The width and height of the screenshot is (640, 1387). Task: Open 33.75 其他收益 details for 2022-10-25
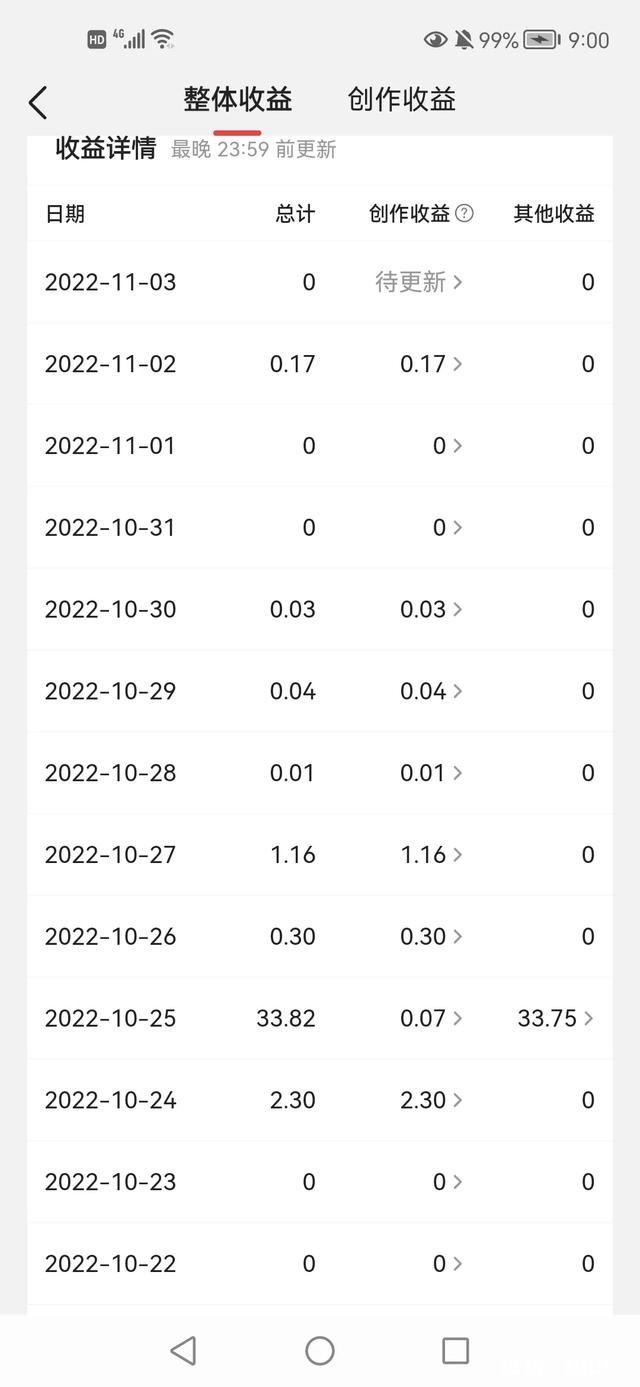pyautogui.click(x=555, y=1019)
